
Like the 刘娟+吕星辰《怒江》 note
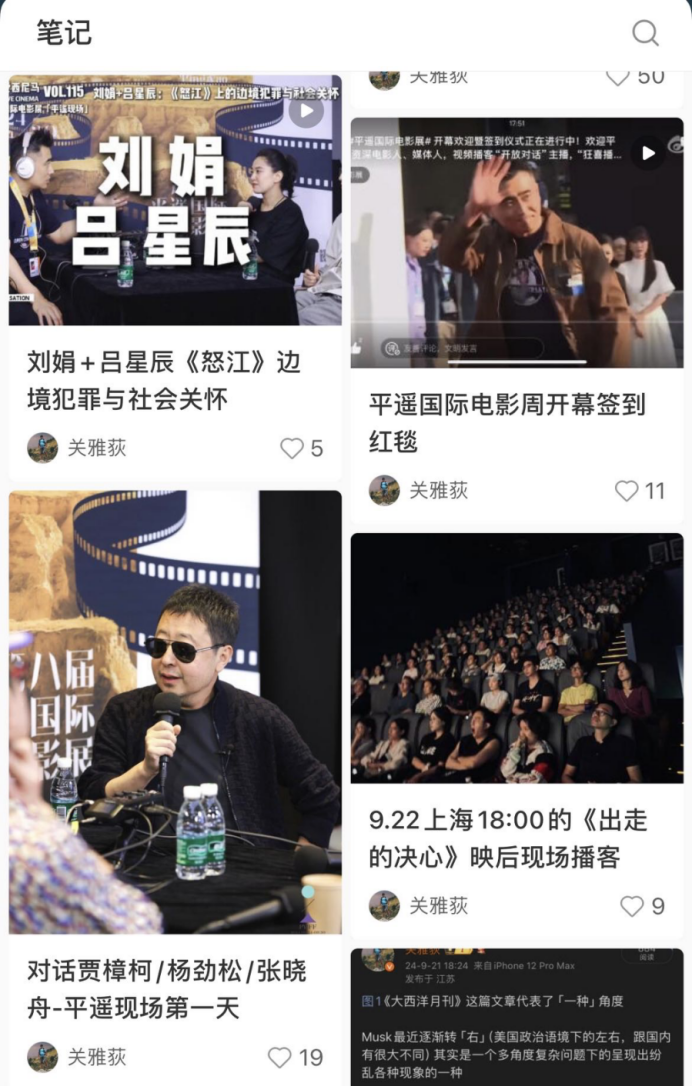click(292, 448)
